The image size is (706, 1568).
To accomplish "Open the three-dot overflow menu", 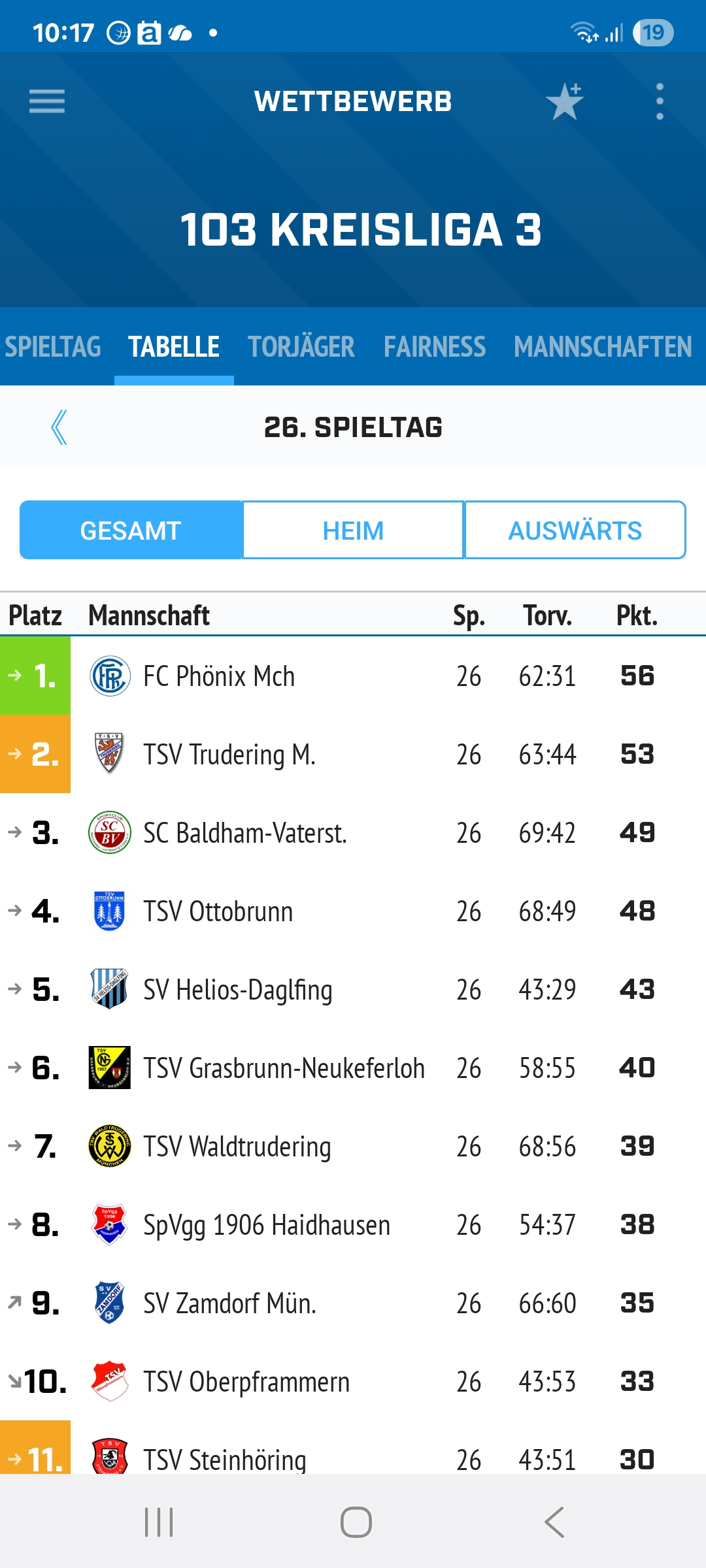I will pyautogui.click(x=660, y=101).
